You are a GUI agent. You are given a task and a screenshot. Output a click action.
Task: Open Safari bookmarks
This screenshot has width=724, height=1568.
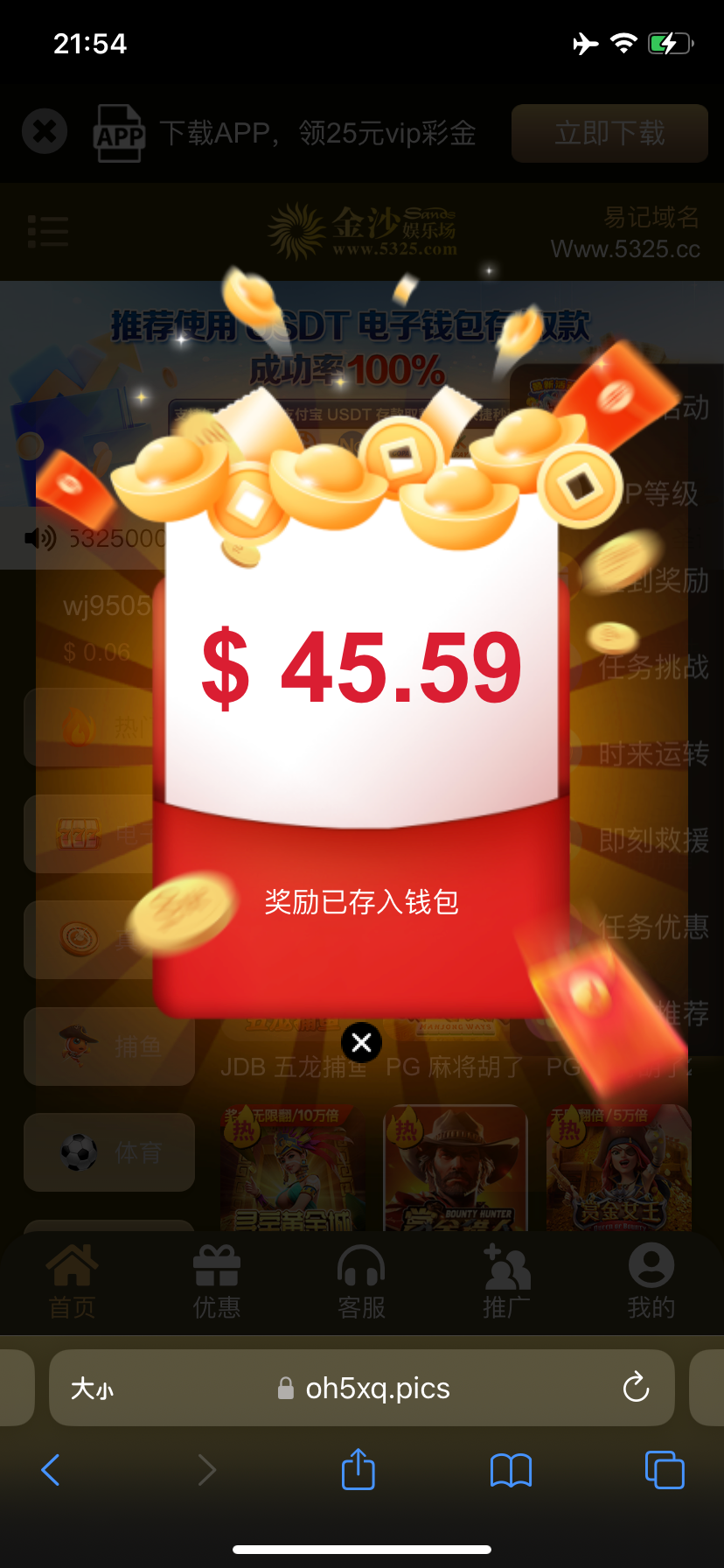[511, 1470]
